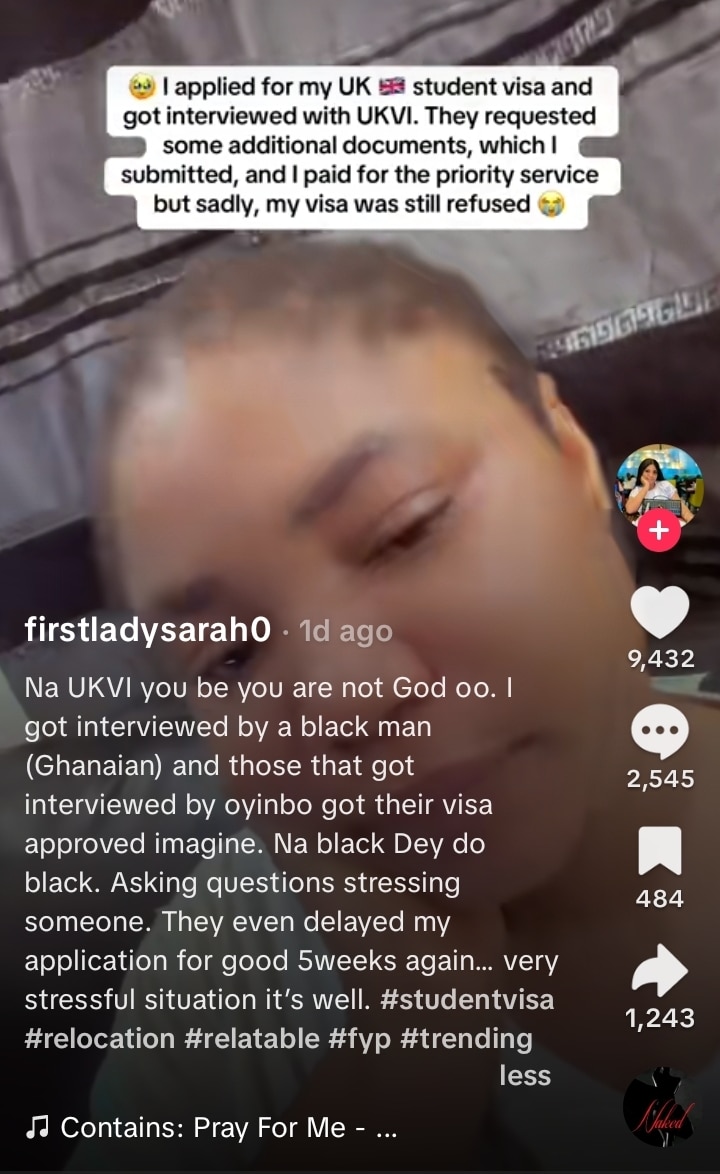
Task: Open the #relocation hashtag
Action: 100,1038
